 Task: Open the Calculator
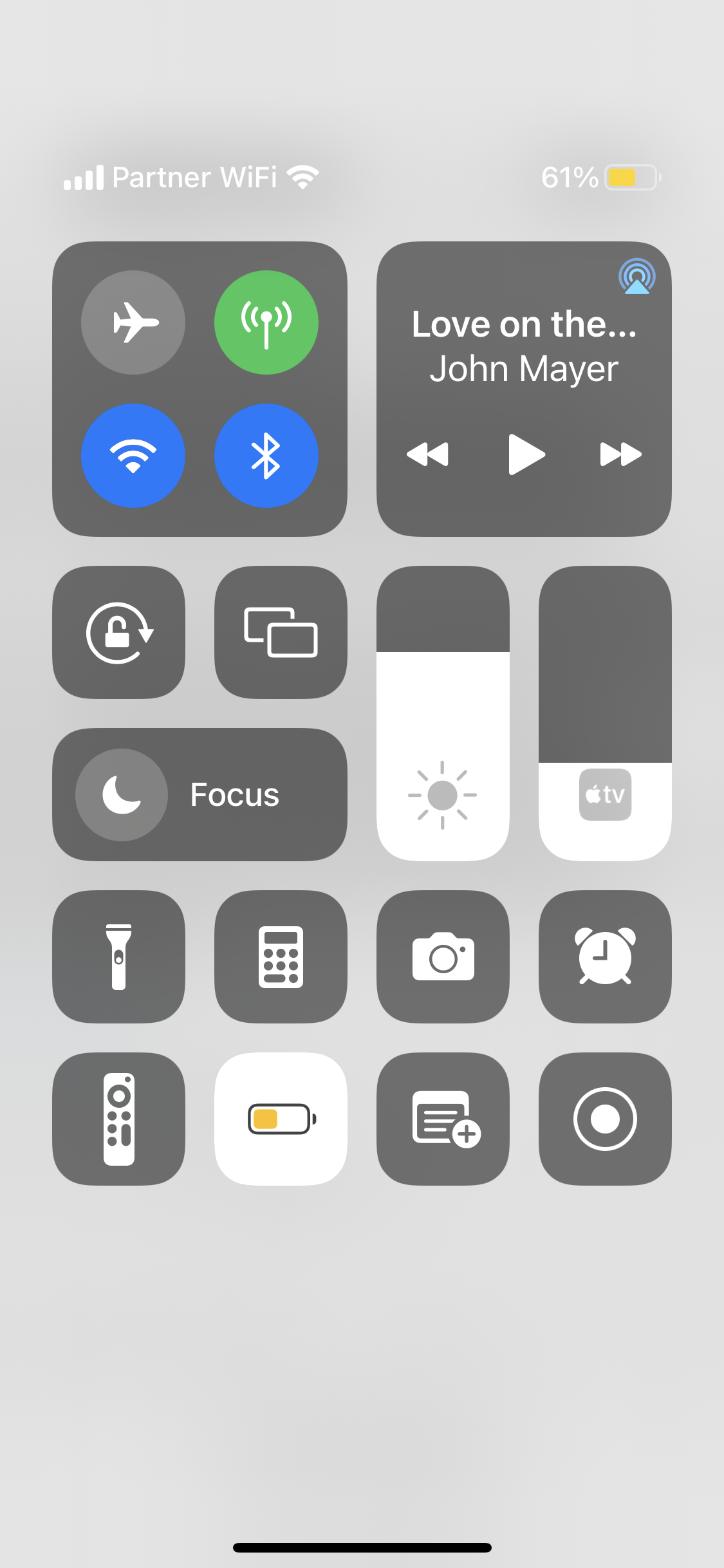[281, 957]
